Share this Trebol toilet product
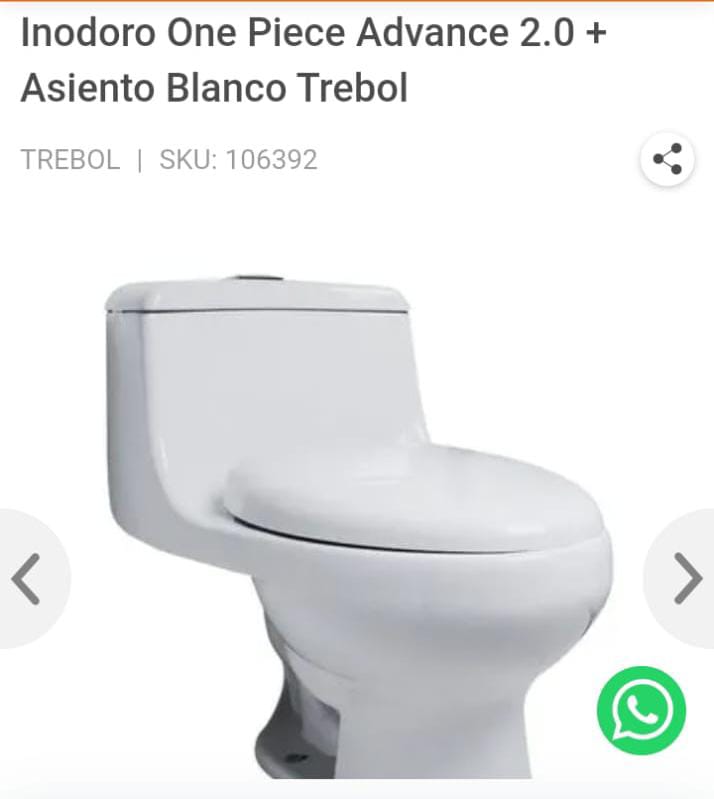This screenshot has height=799, width=714. [667, 159]
